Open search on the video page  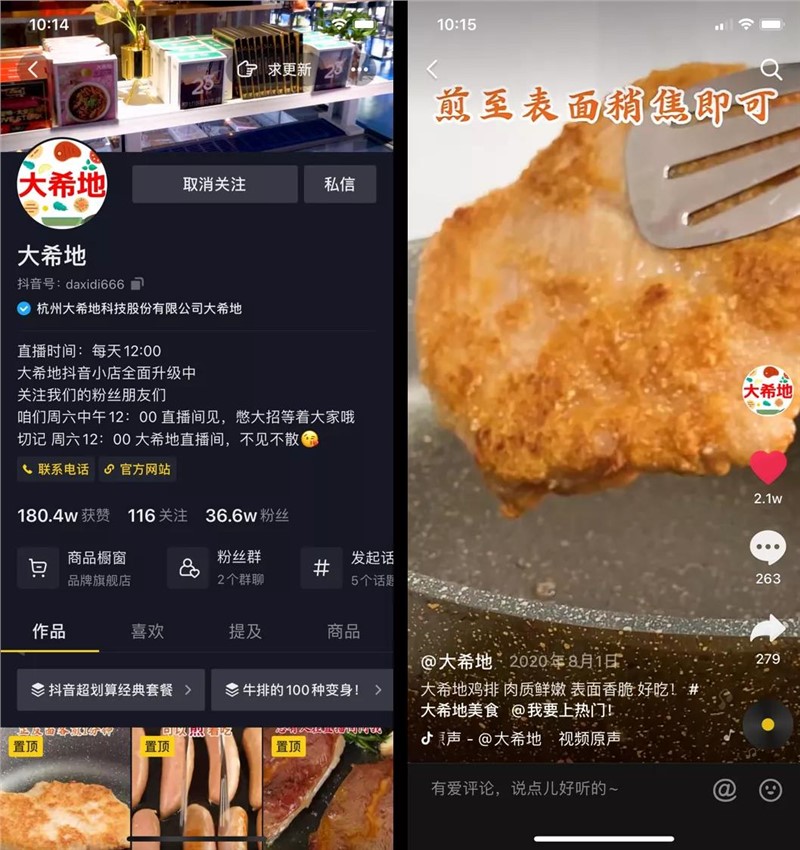pyautogui.click(x=773, y=71)
